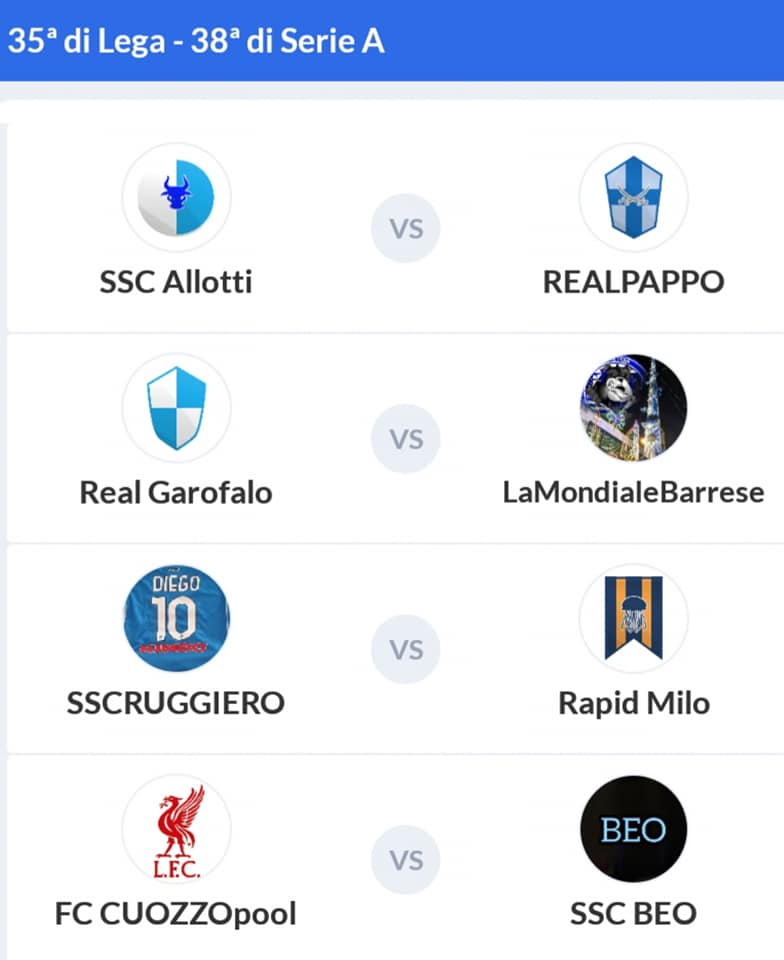Select the FC CUOZZOpool vs SSC BEO match

click(x=405, y=860)
